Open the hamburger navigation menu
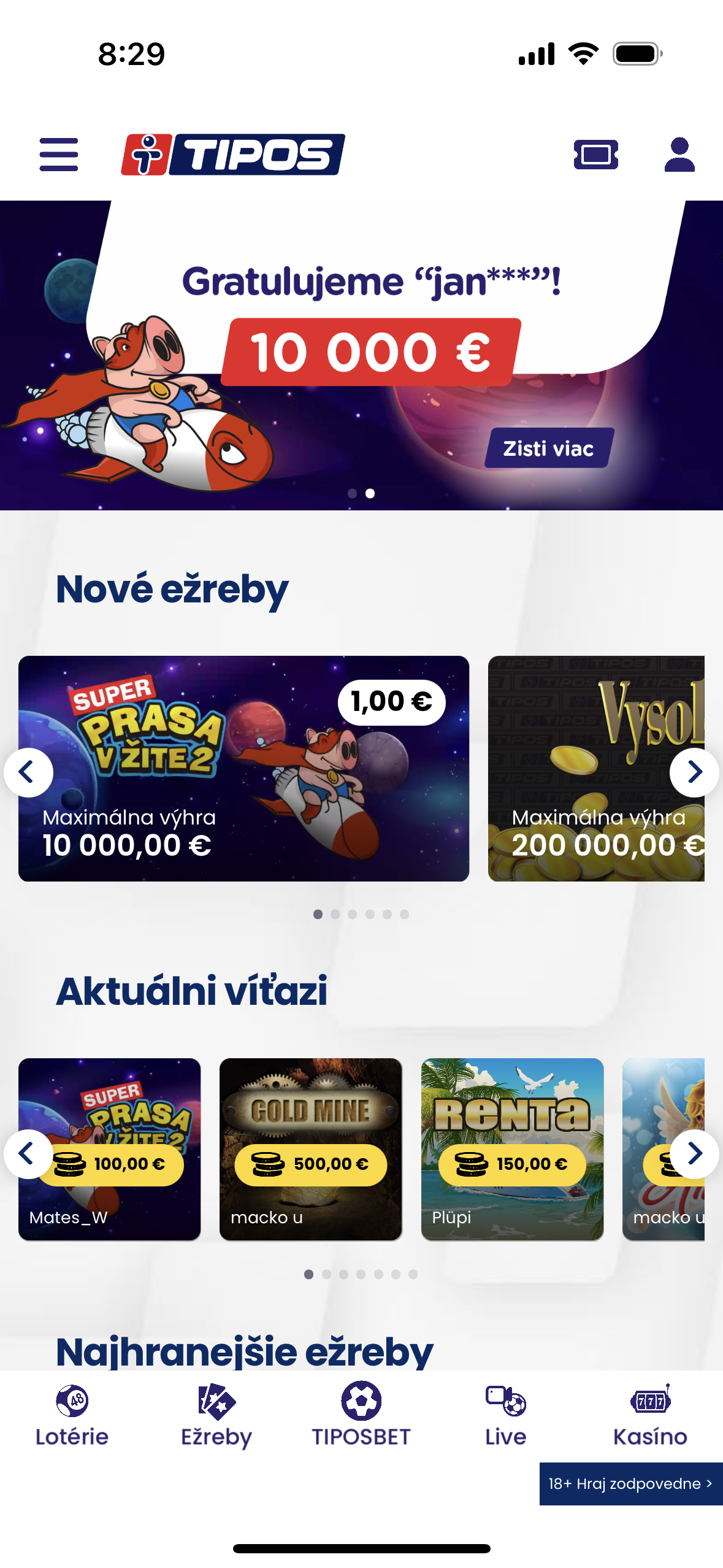 (58, 155)
